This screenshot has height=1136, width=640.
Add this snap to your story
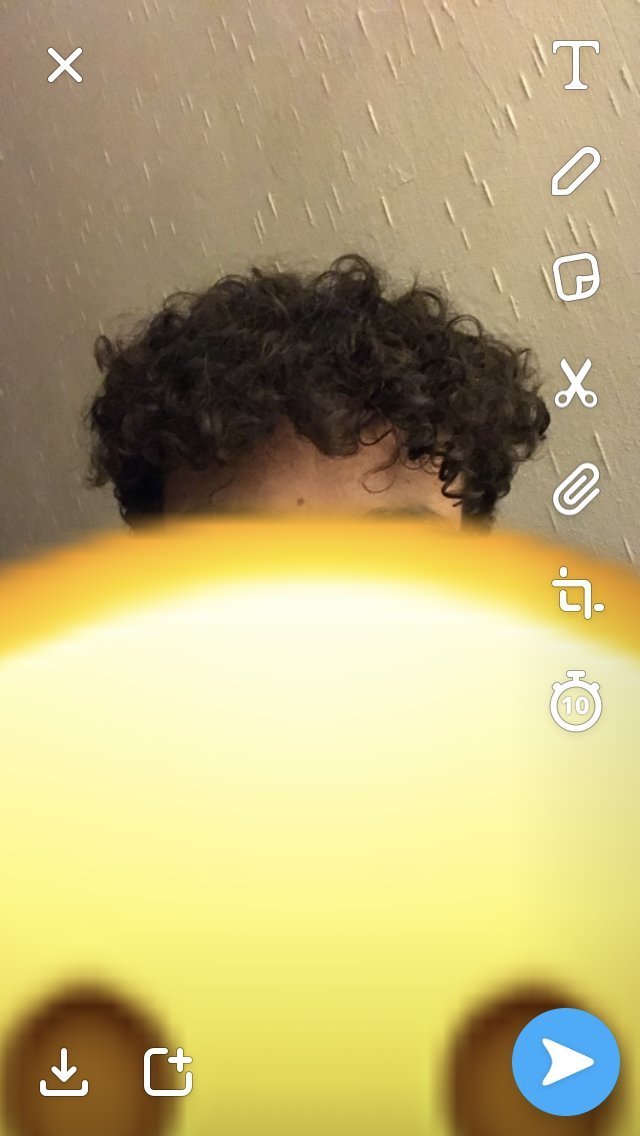[168, 1072]
